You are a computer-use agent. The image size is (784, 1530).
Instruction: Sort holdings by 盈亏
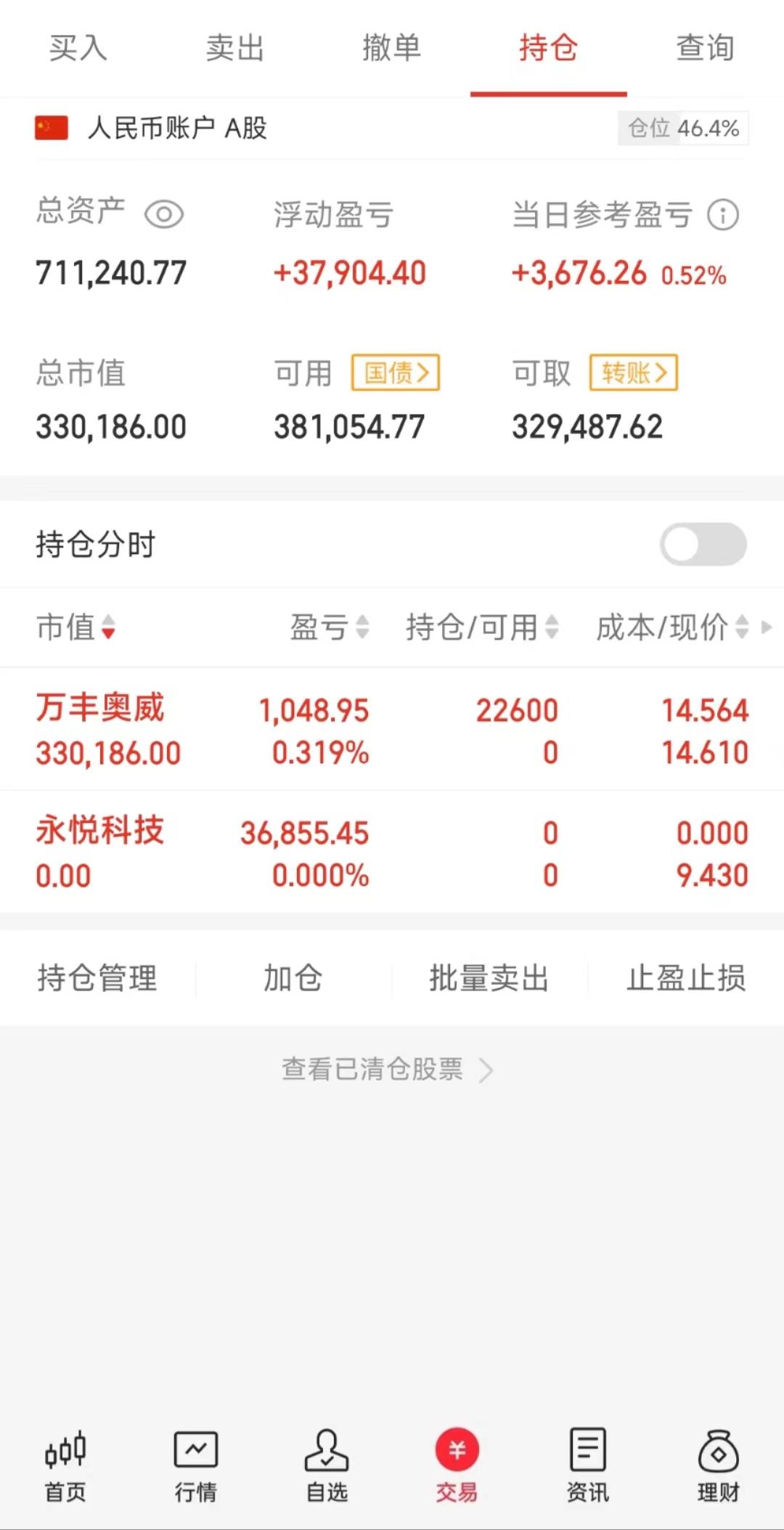coord(330,627)
